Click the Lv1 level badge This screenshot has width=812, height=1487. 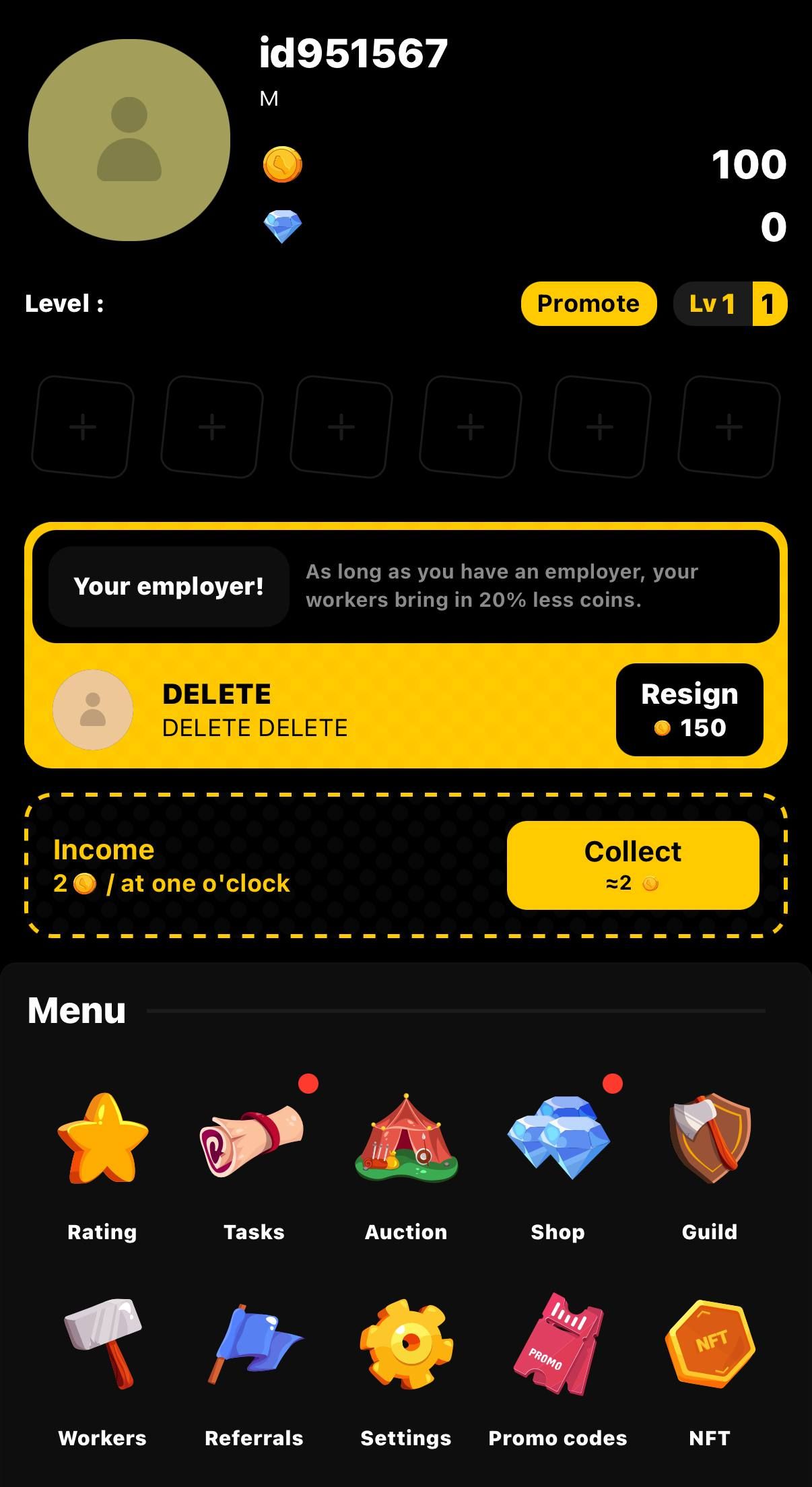(712, 304)
